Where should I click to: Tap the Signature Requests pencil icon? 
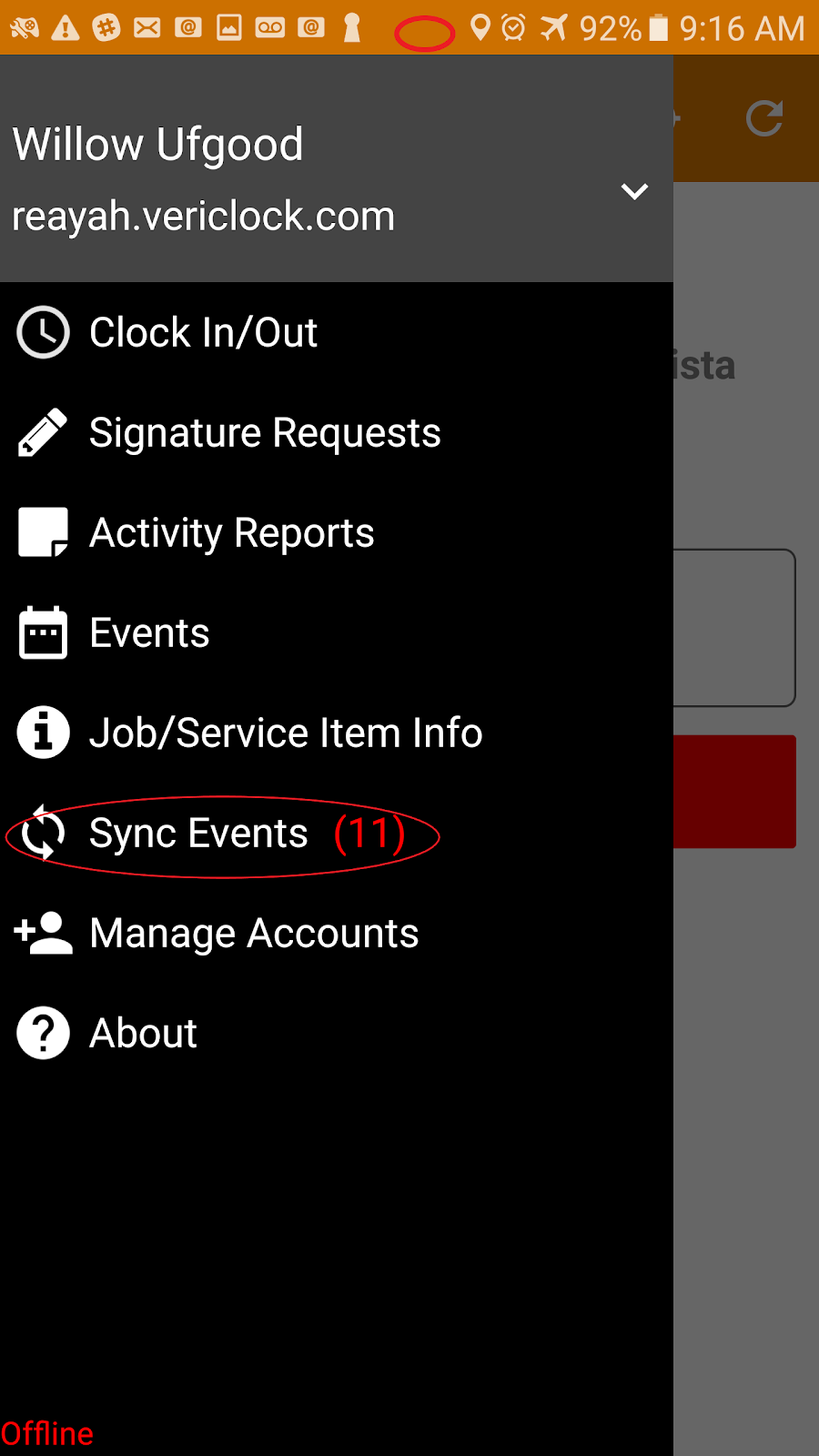43,432
